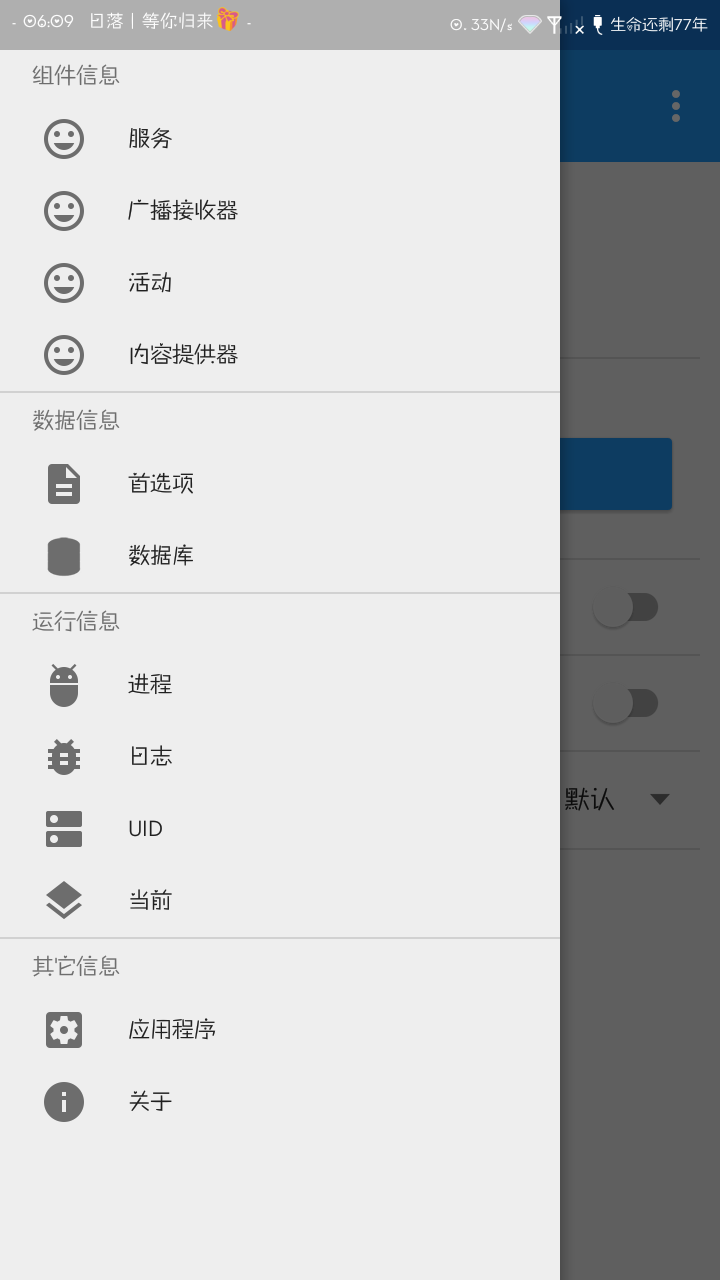Expand the 默认 dropdown

click(630, 799)
